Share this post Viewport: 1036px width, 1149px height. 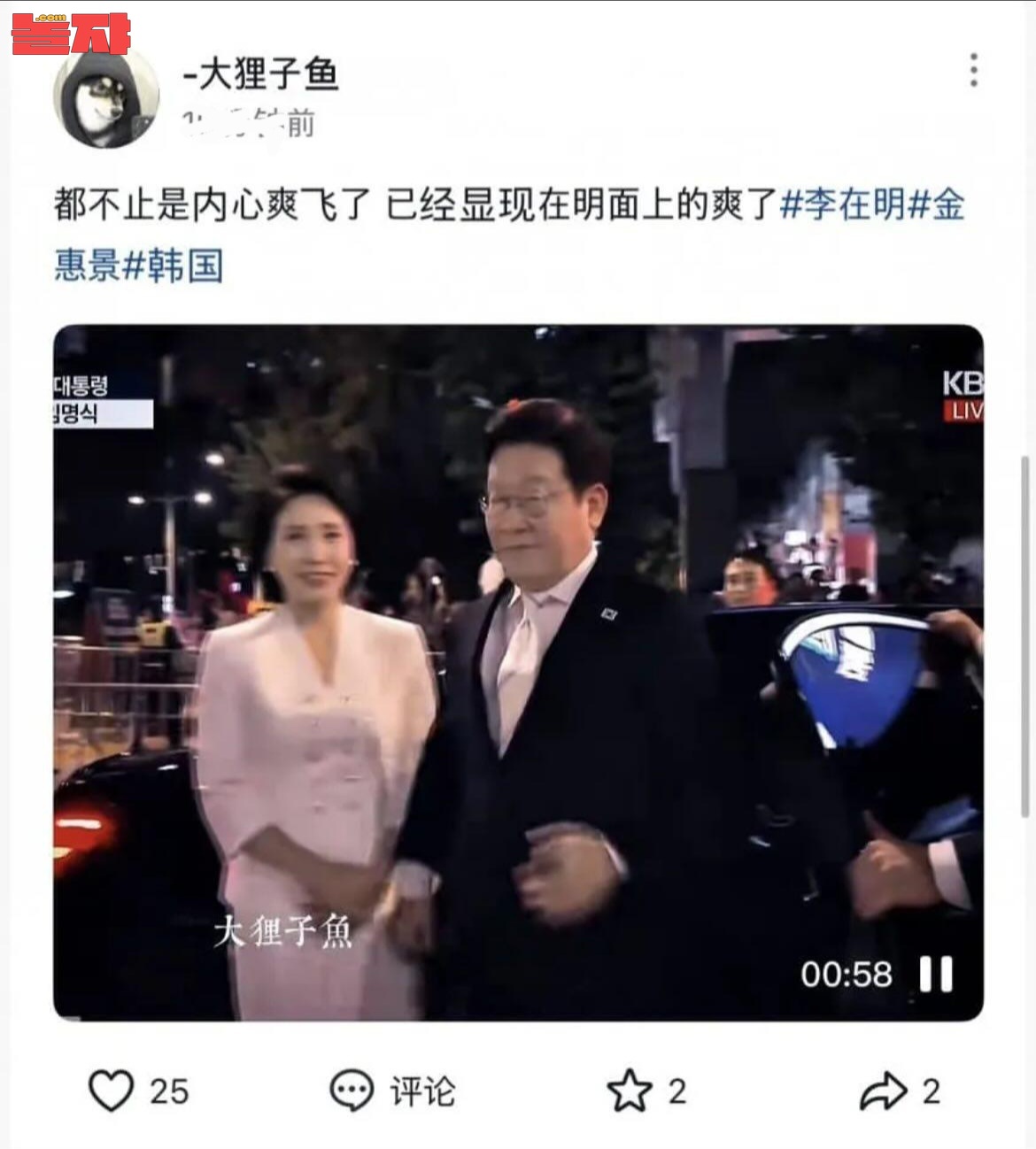[883, 1091]
